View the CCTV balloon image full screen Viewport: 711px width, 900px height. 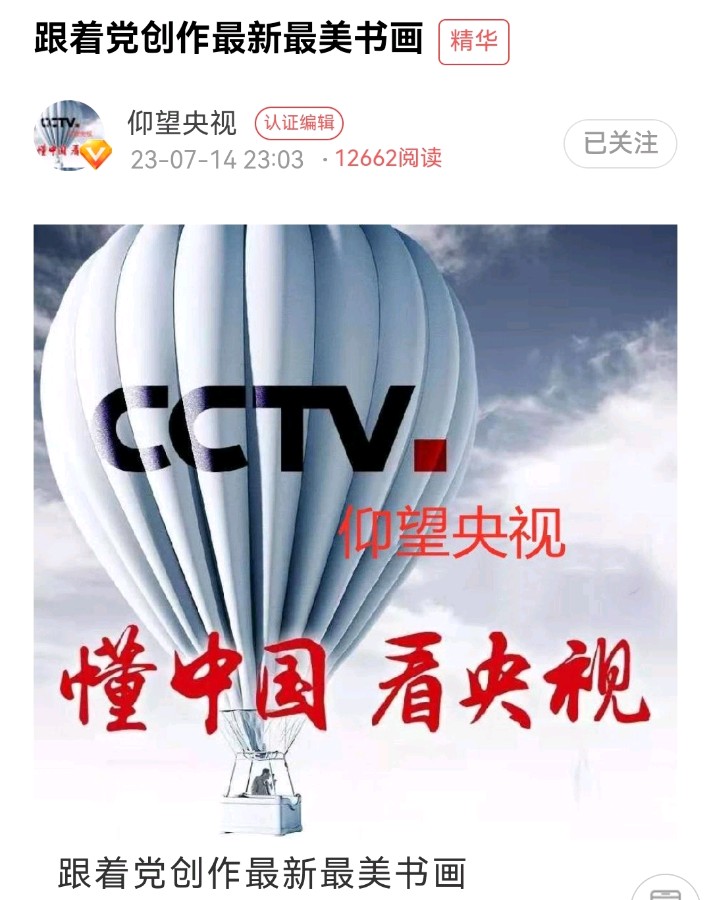[x=355, y=530]
